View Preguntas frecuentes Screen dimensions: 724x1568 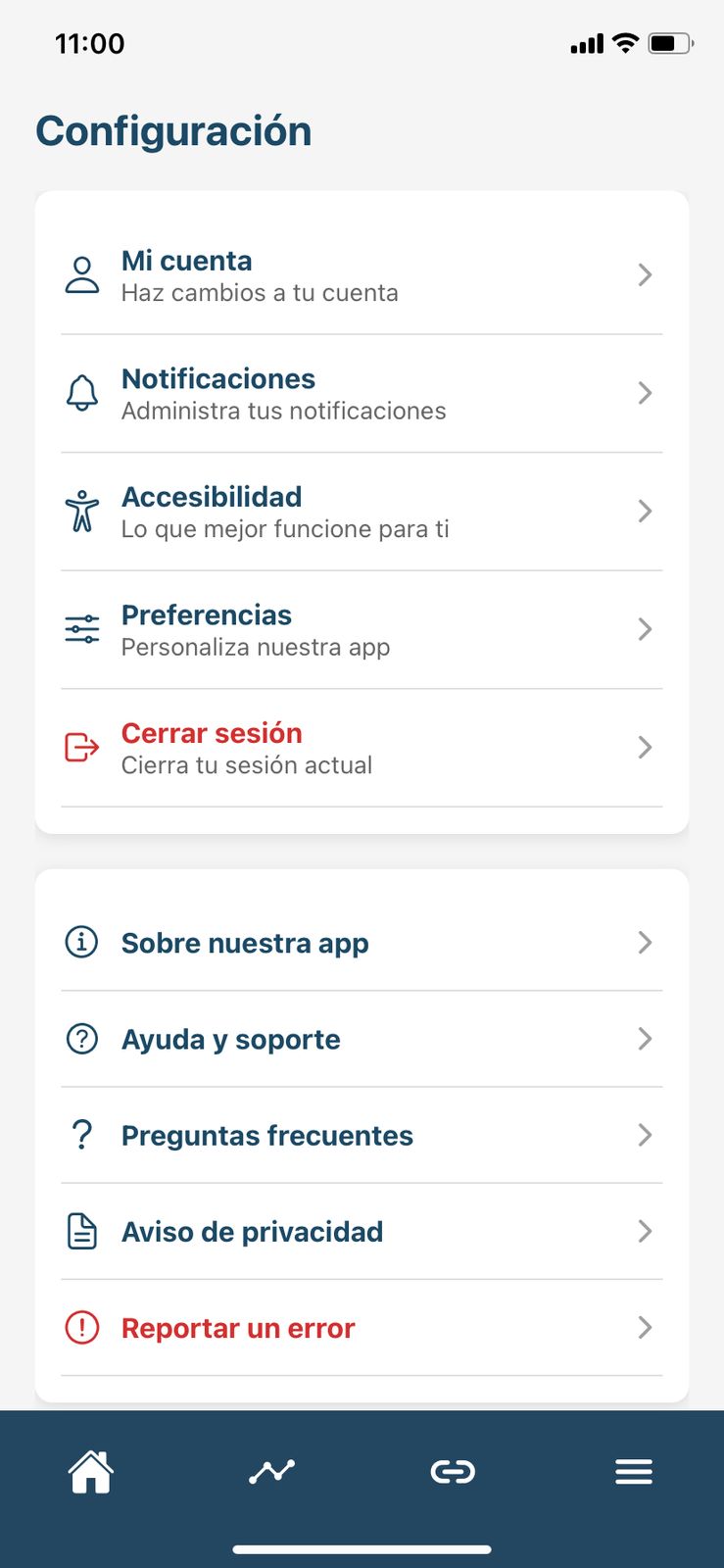click(361, 1135)
